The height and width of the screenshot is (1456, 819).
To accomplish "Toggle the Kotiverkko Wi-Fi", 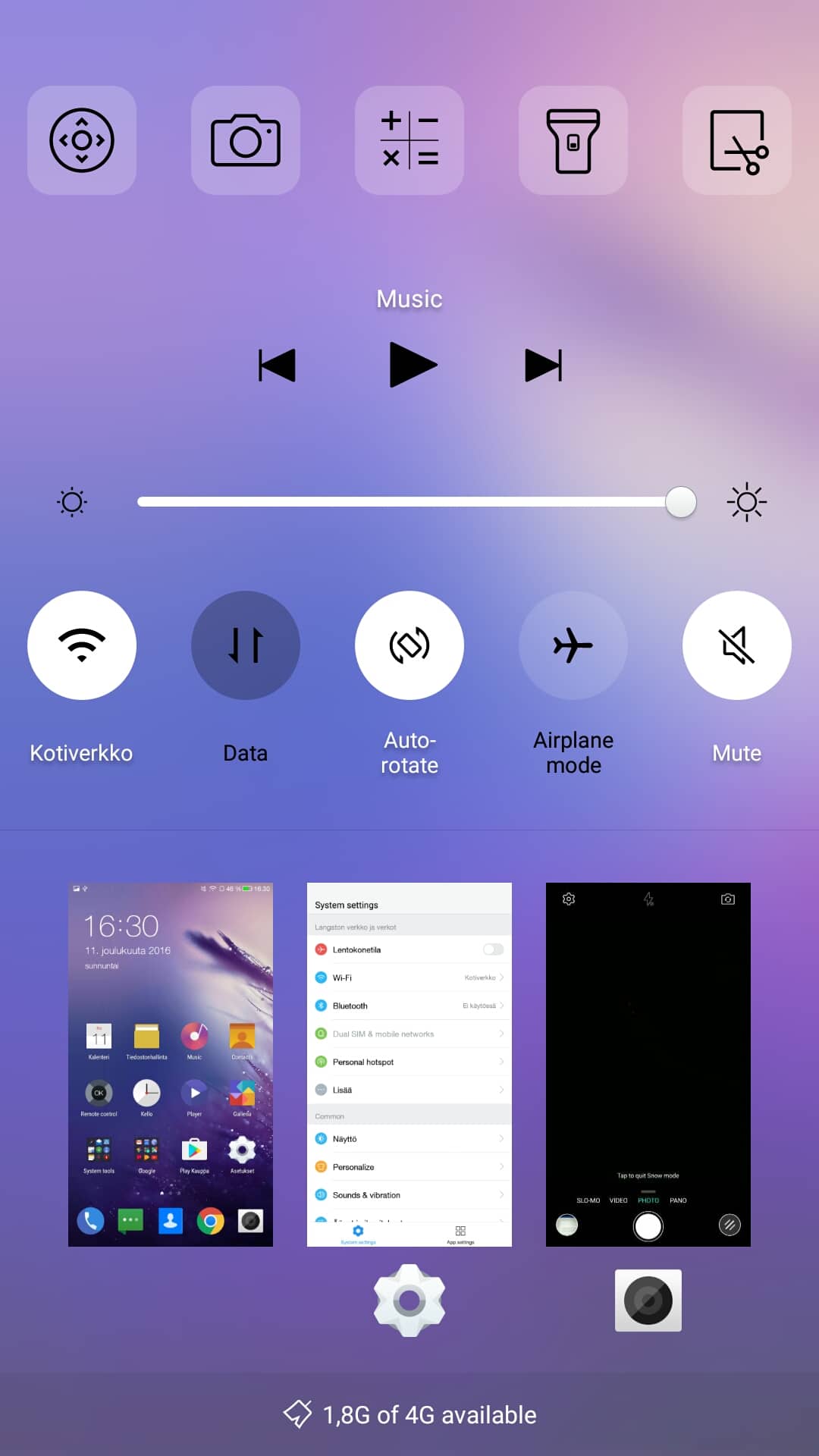I will click(82, 645).
